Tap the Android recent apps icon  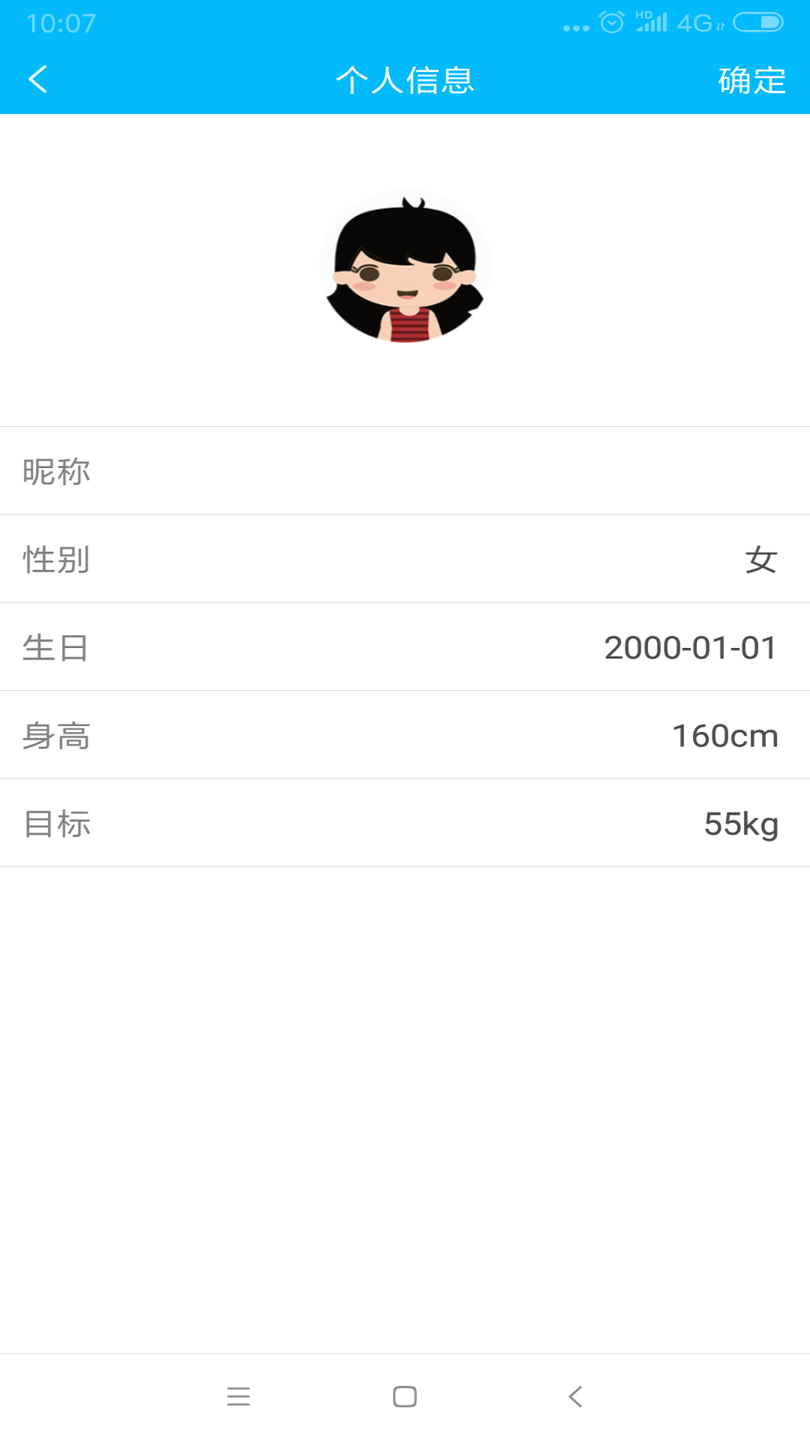238,1396
